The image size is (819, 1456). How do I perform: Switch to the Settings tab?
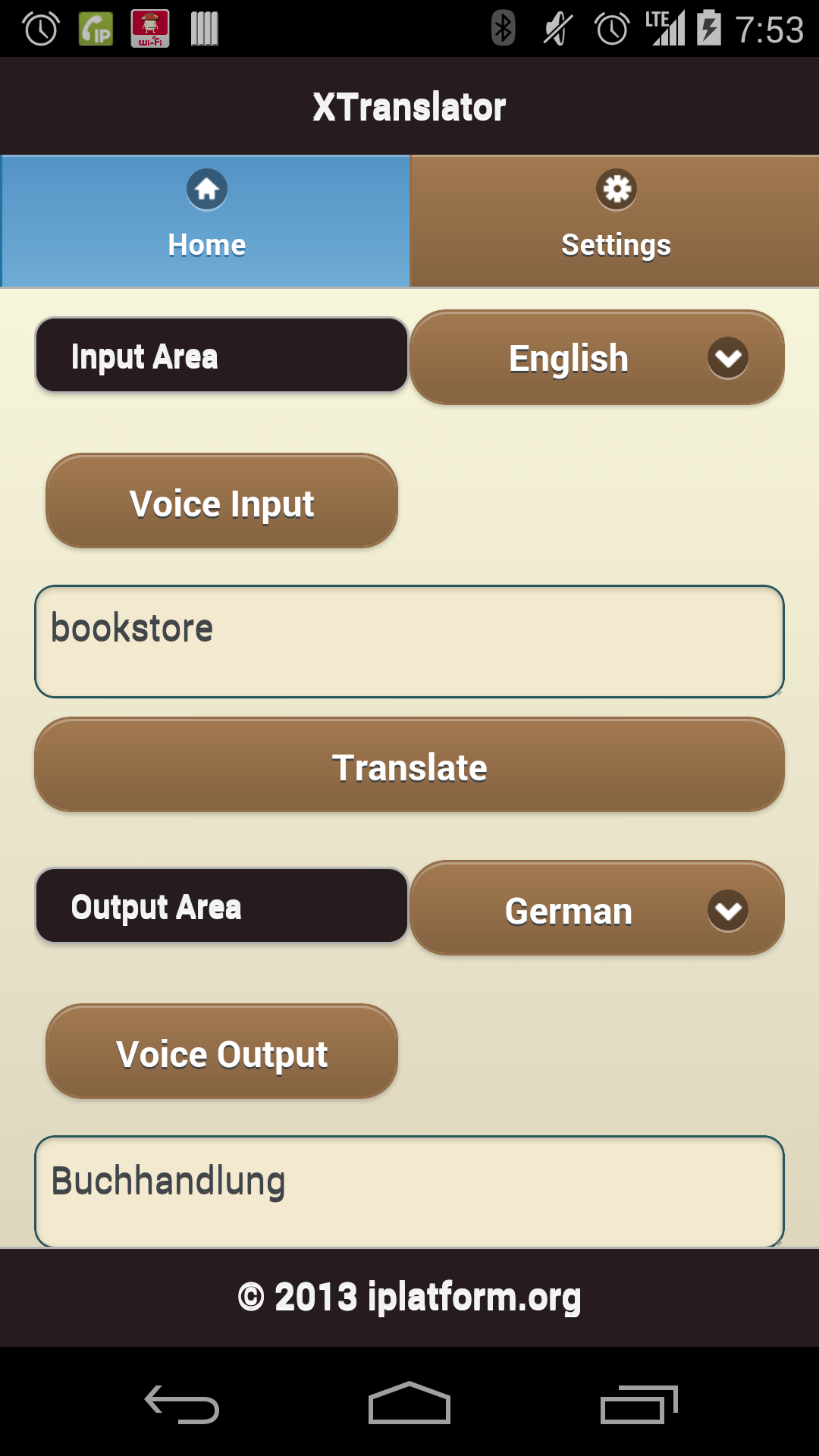tap(615, 221)
